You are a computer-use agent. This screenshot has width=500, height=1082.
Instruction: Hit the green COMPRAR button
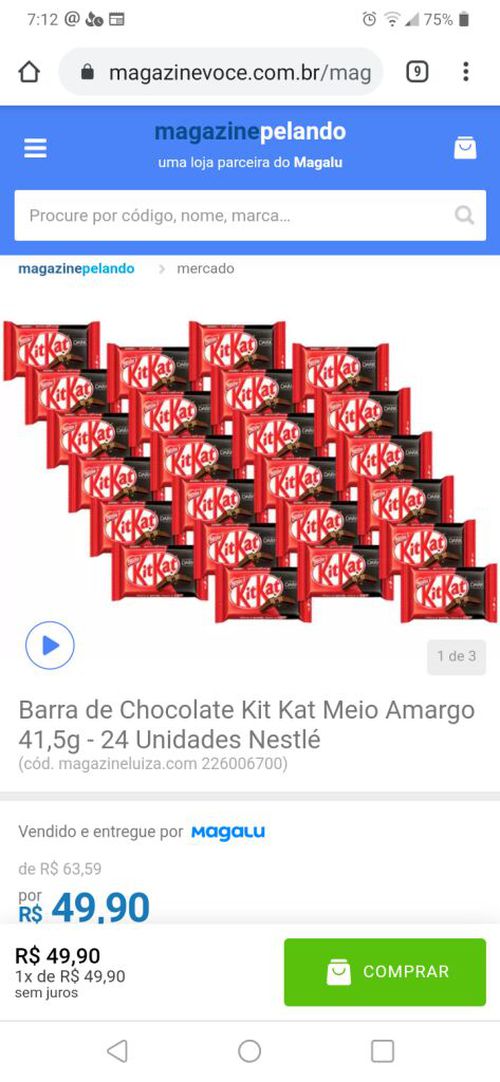point(385,972)
